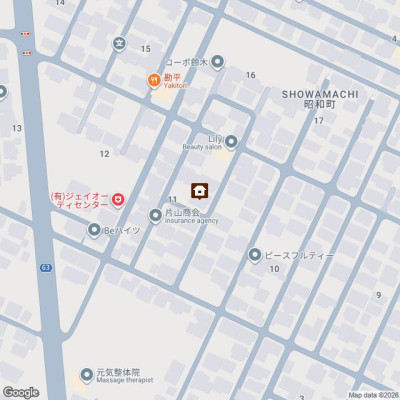This screenshot has width=400, height=400.
Task: Select the Beハイツ location pin
Action: pos(94,230)
